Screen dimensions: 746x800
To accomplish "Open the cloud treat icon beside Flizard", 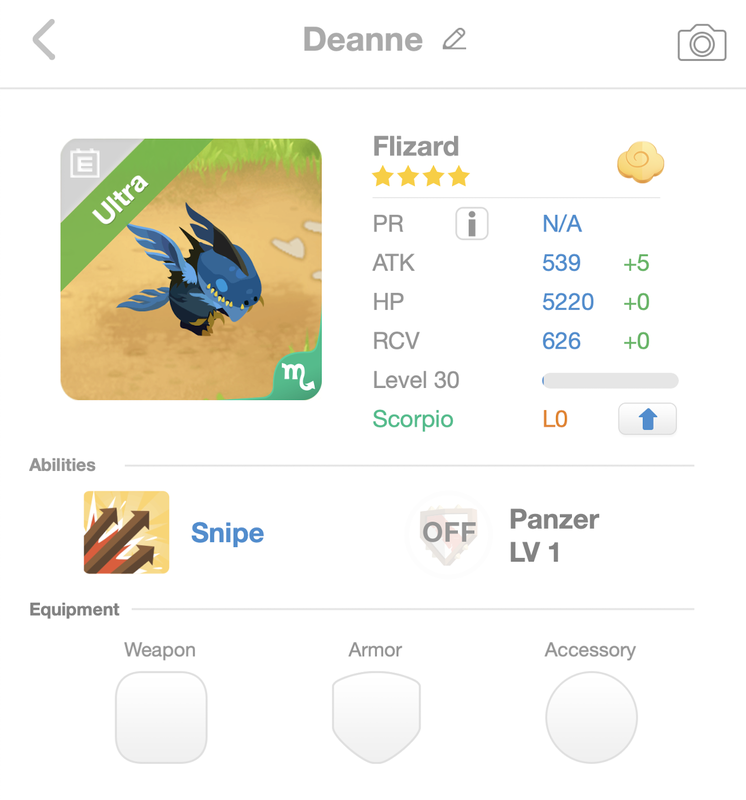I will [639, 163].
